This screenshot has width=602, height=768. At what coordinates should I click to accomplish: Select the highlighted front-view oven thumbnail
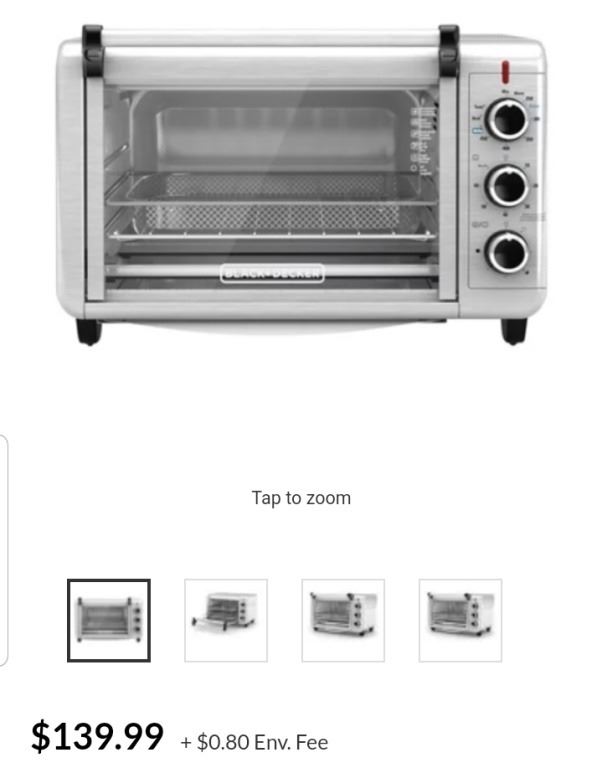[109, 620]
